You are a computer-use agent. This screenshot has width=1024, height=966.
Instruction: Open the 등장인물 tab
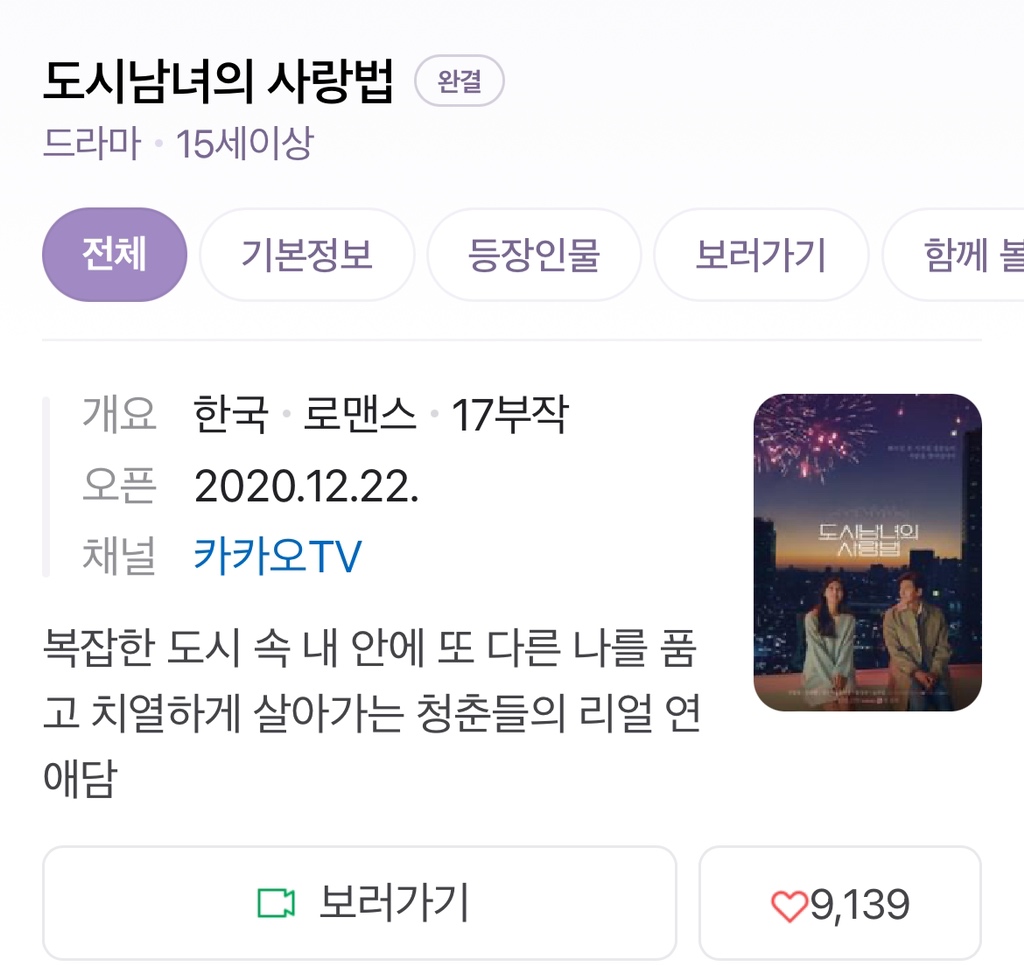point(534,255)
